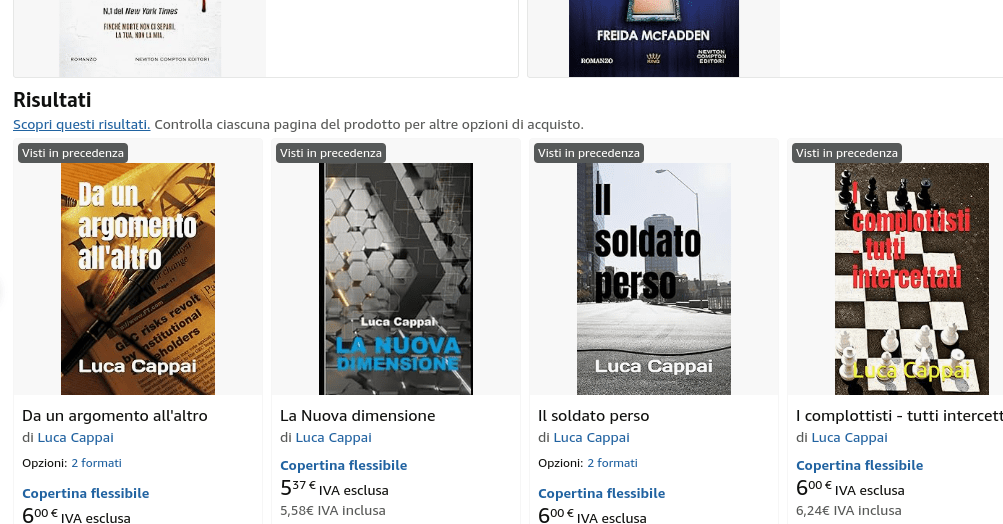Open the "Da un argomento all'altro" book cover
Screen dimensions: 1003x524
138,279
